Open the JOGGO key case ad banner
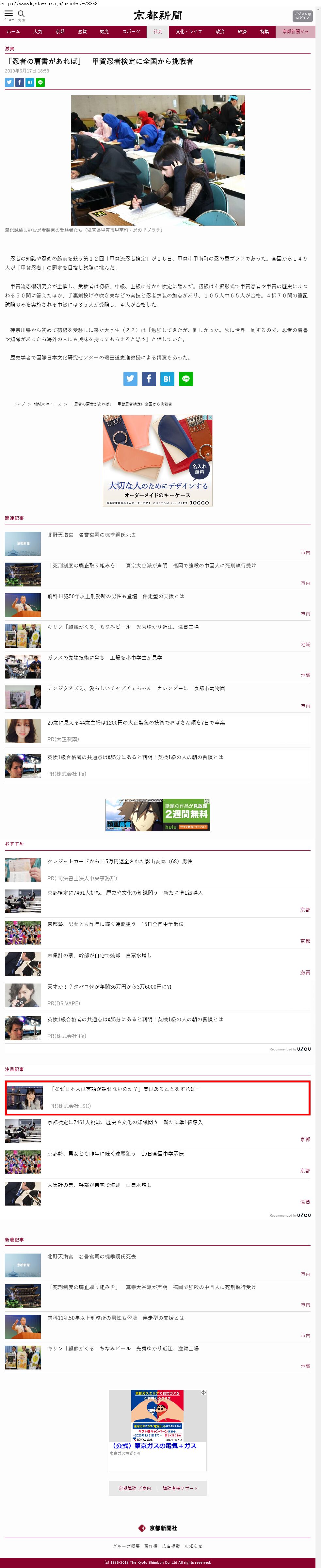The image size is (321, 1568). click(158, 461)
